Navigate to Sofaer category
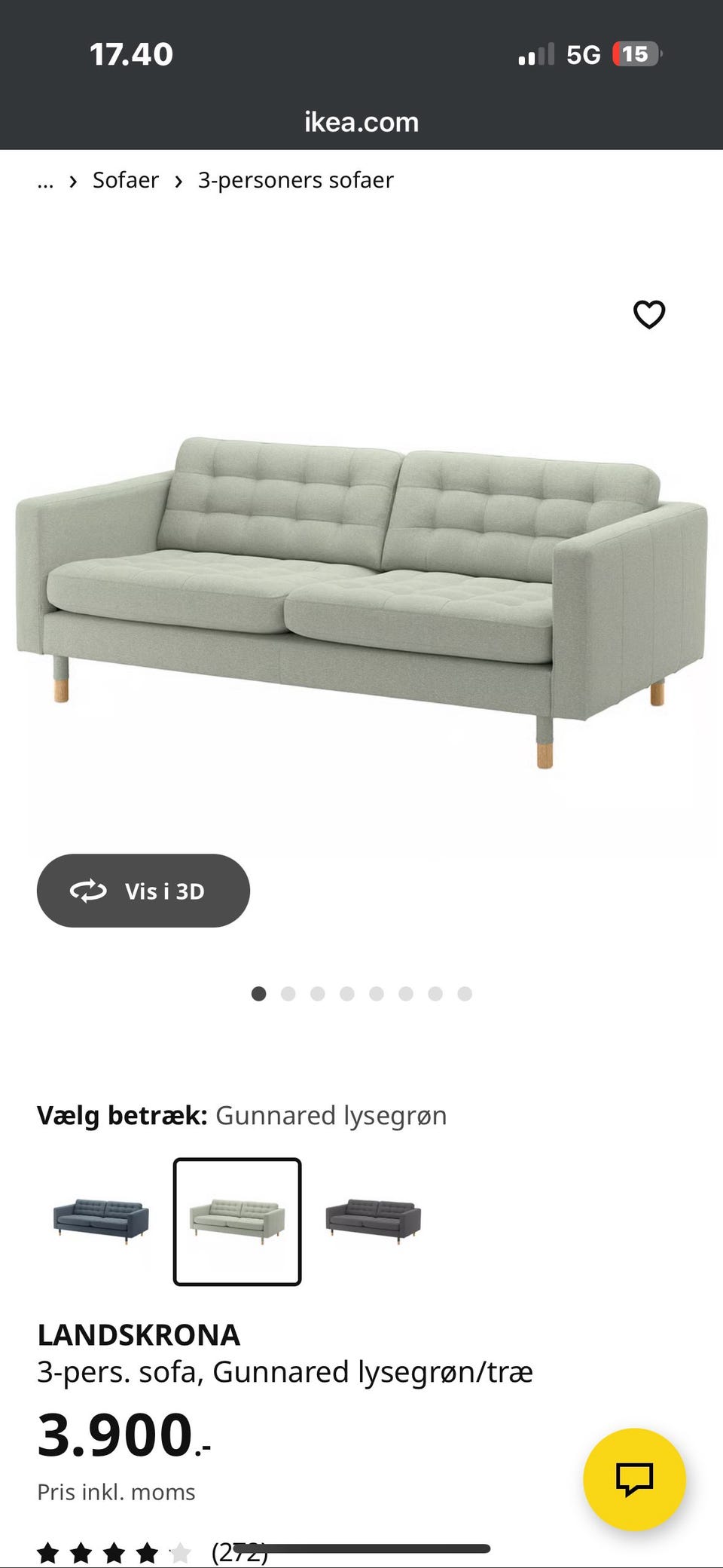The height and width of the screenshot is (1568, 723). (125, 179)
